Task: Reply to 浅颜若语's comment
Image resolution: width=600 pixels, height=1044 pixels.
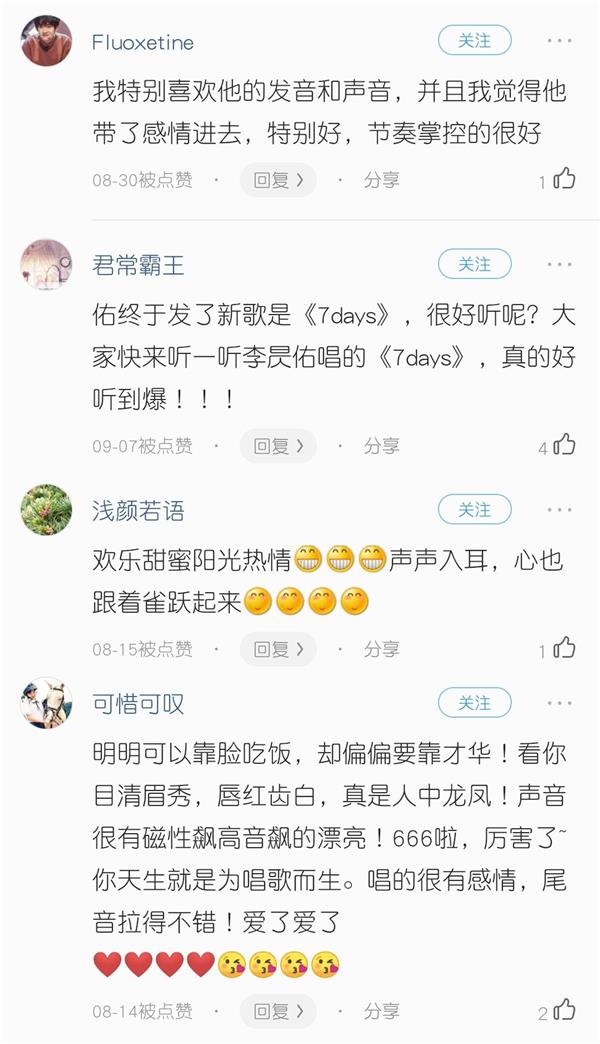Action: tap(278, 649)
